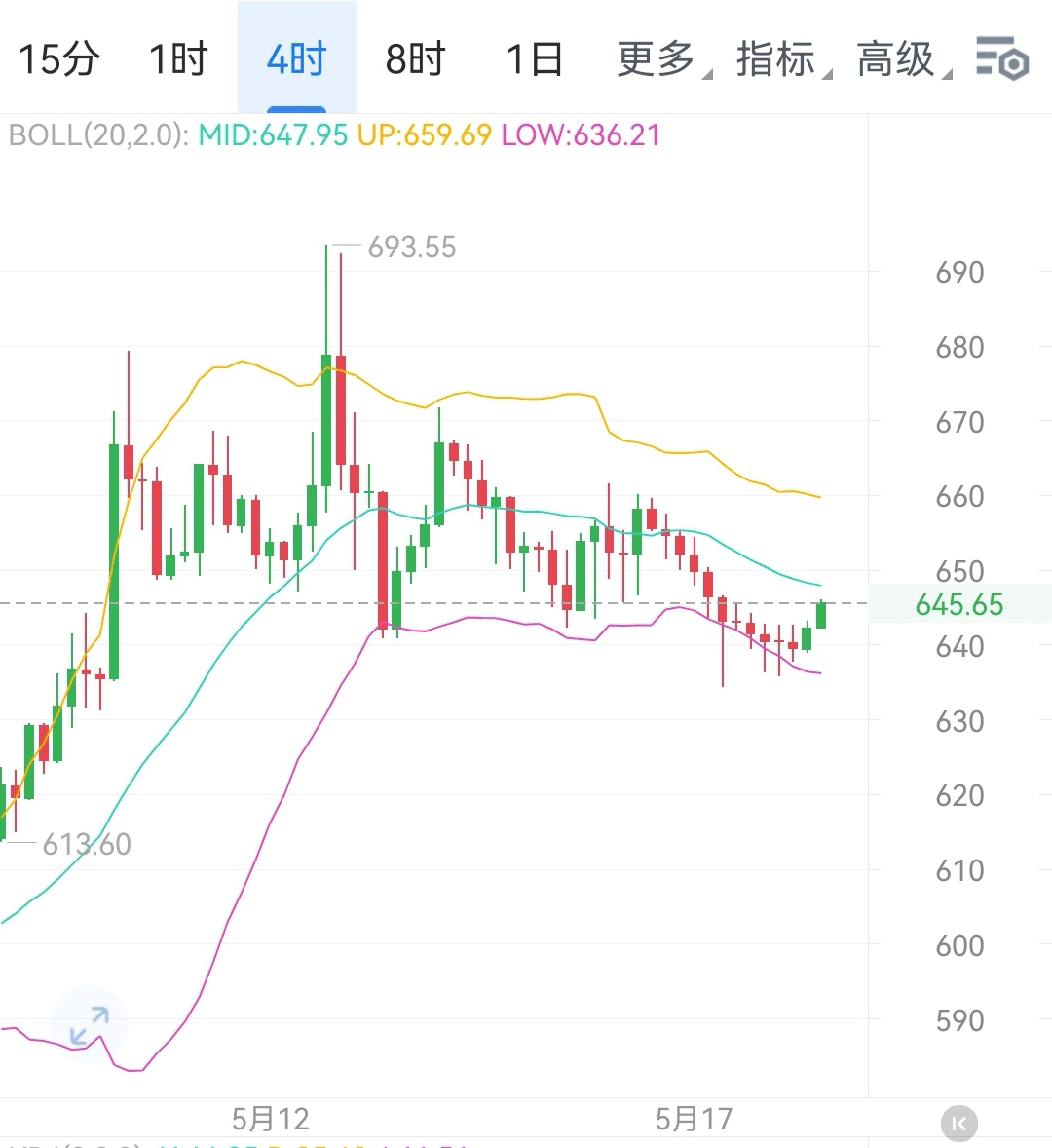Expand the 更多 timeframe dropdown
This screenshot has width=1052, height=1148.
[x=660, y=58]
